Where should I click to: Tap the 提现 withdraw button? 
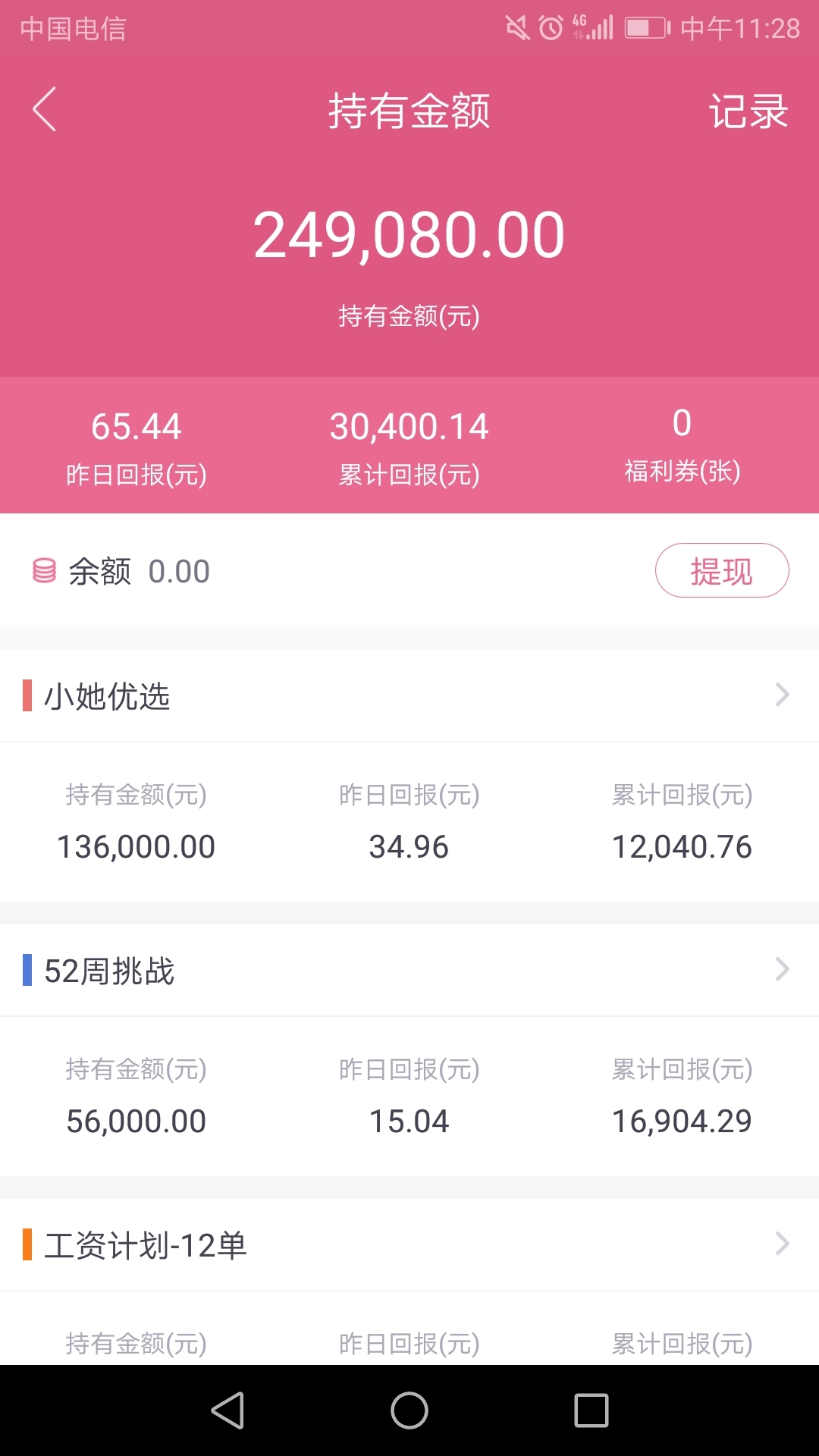click(722, 570)
